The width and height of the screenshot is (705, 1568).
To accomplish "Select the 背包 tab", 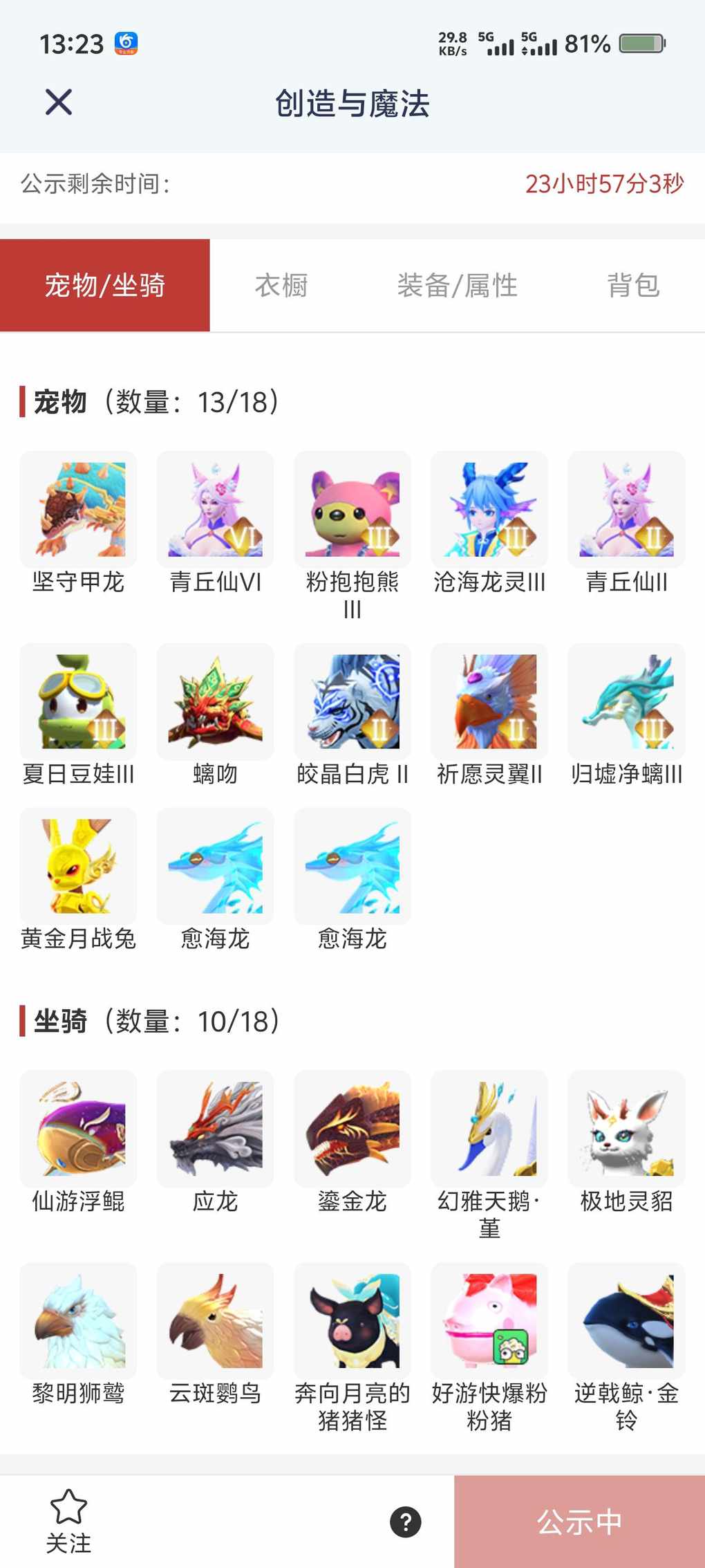I will coord(633,285).
